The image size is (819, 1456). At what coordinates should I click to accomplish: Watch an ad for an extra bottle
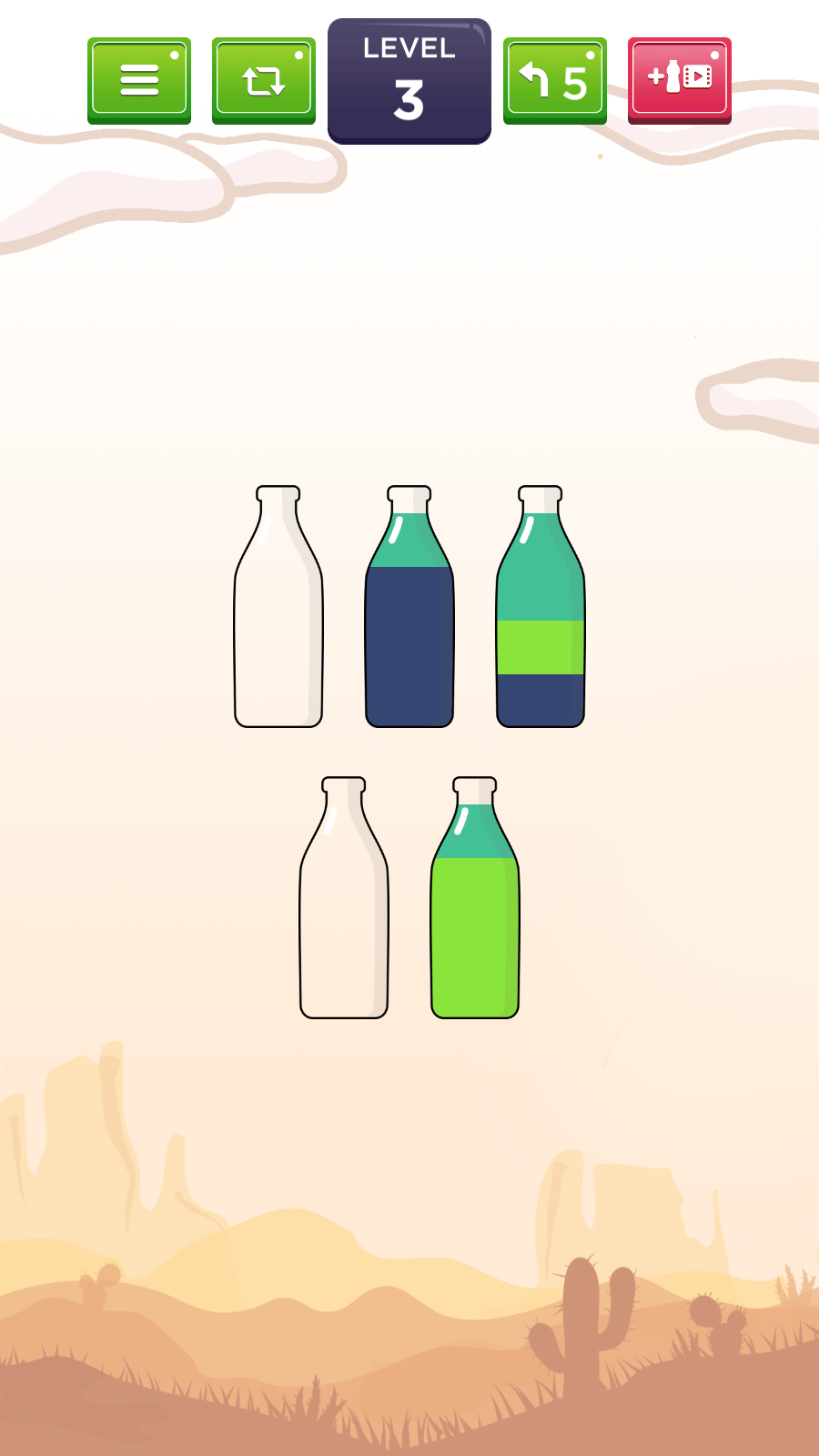(679, 79)
